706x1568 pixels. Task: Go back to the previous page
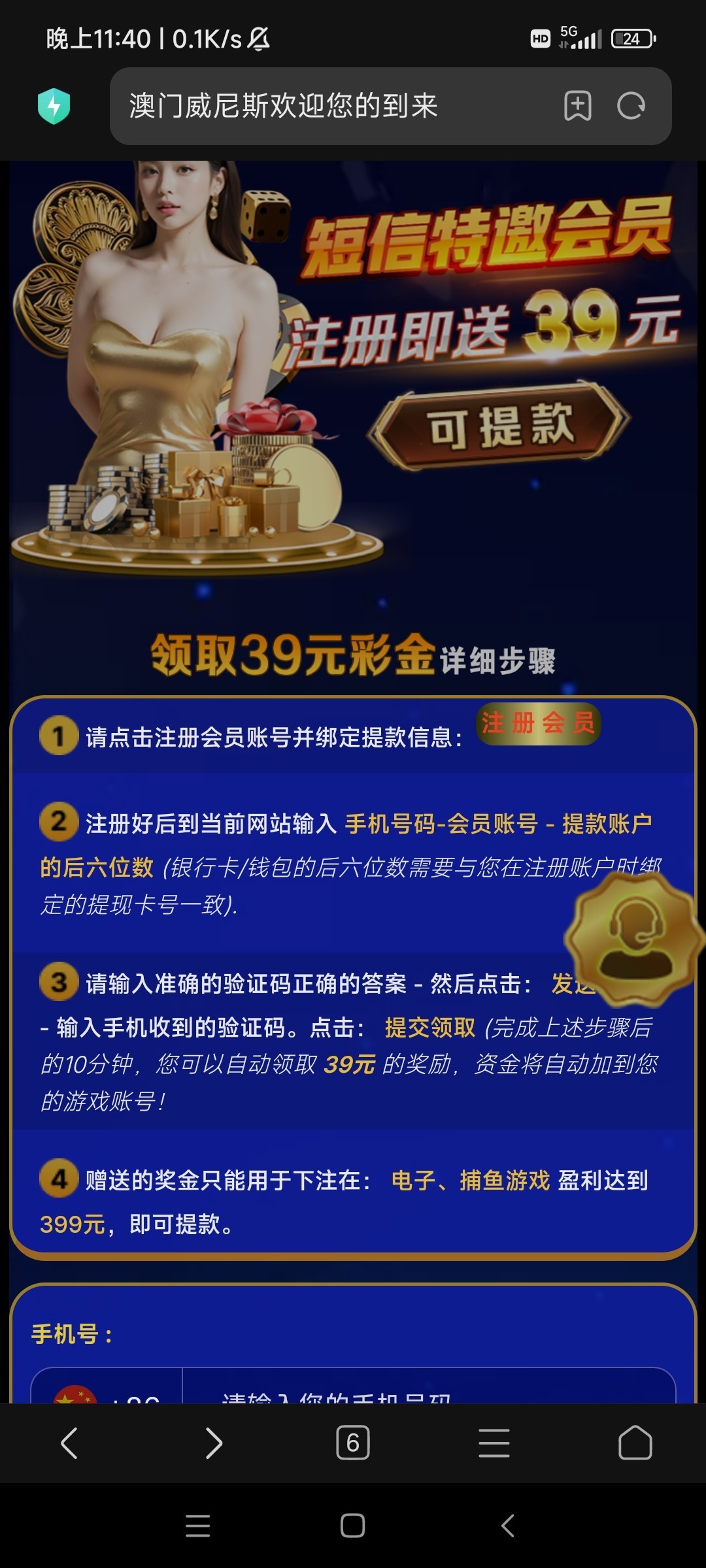69,1443
